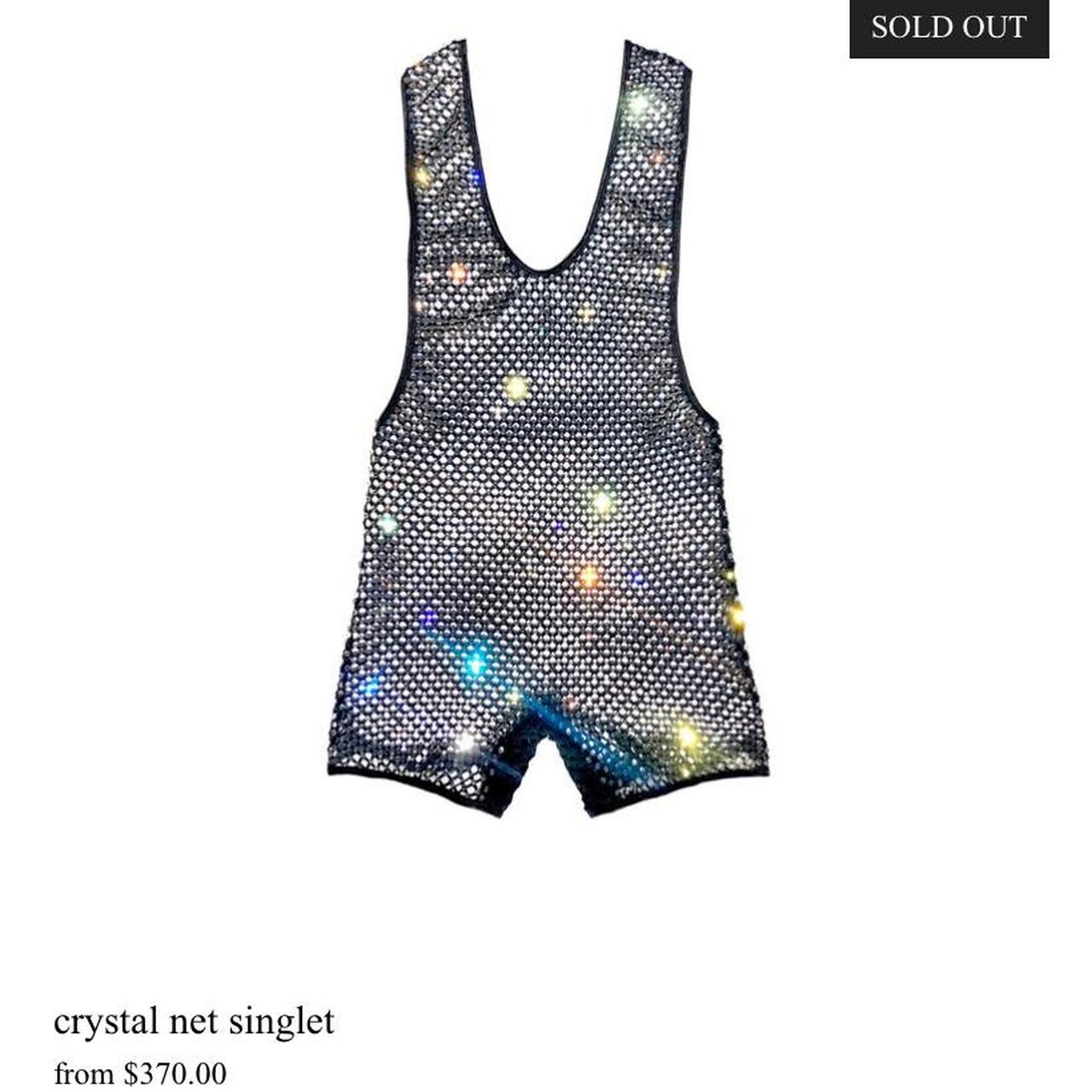Open the crystal net singlet title link
1092x1092 pixels.
(194, 1020)
